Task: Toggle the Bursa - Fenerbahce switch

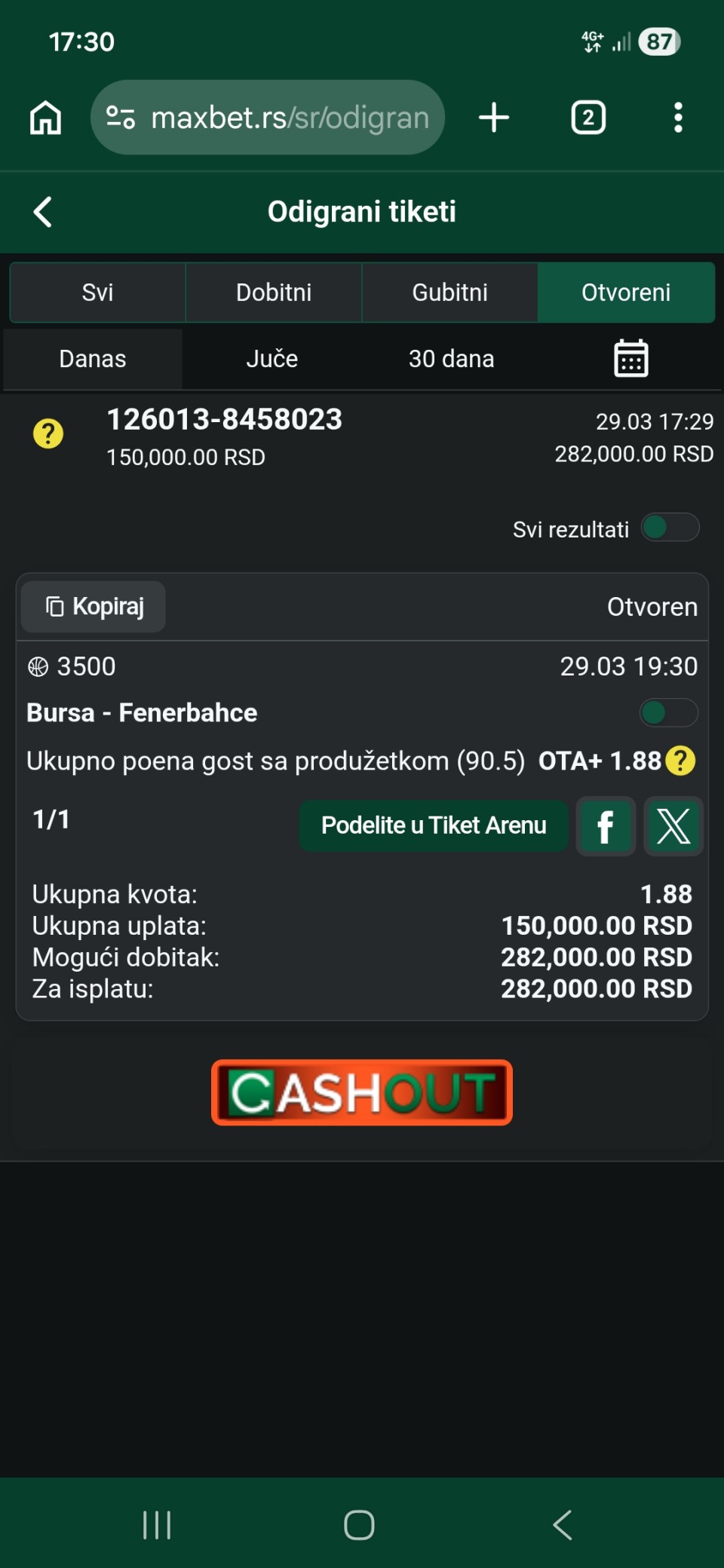Action: [668, 712]
